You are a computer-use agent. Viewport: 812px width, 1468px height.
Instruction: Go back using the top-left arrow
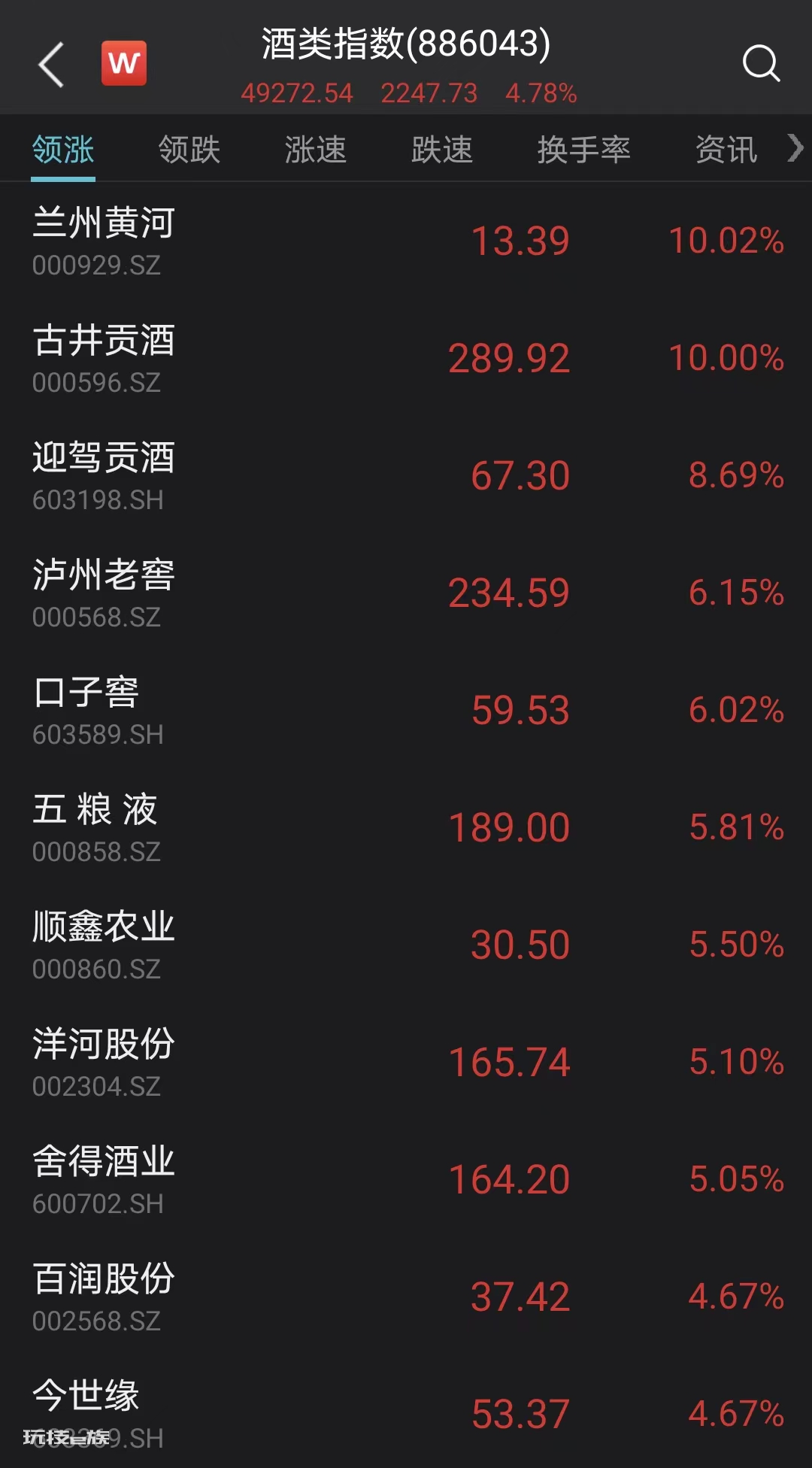[x=51, y=65]
